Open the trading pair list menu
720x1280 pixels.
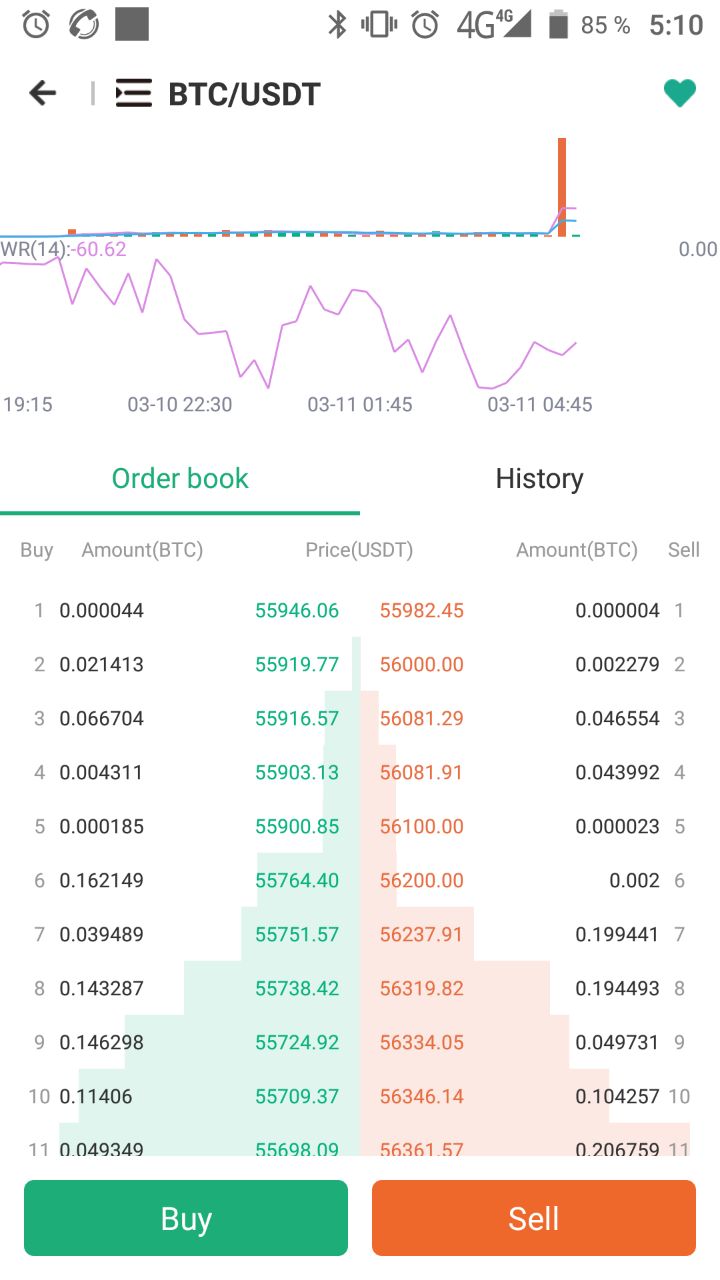tap(134, 94)
